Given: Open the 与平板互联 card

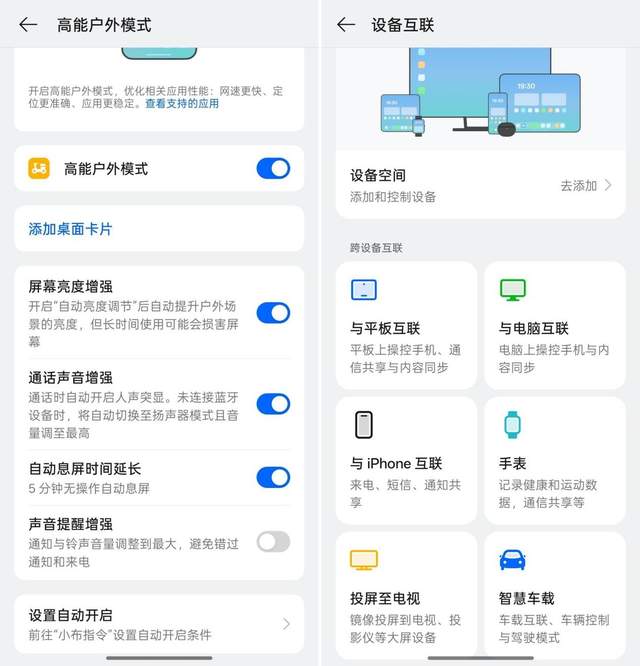Looking at the screenshot, I should pyautogui.click(x=406, y=325).
